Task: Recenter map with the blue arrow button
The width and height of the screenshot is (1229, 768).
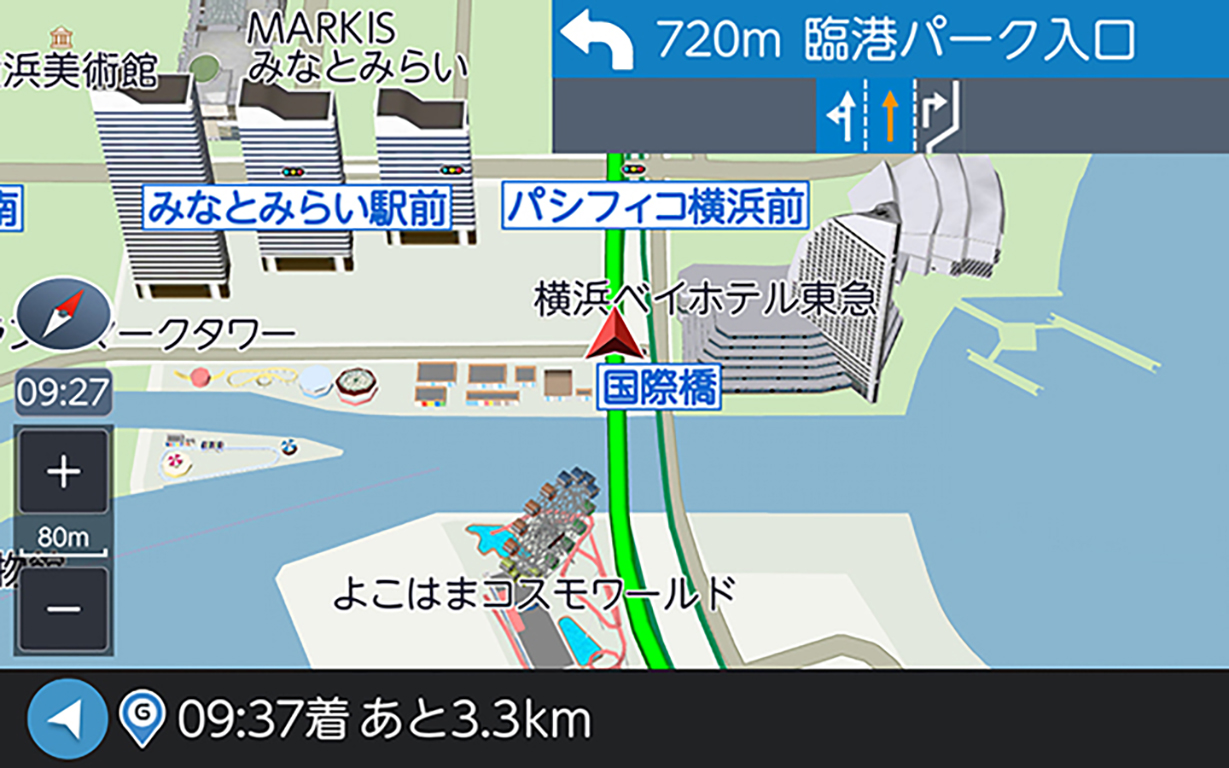Action: (x=67, y=719)
